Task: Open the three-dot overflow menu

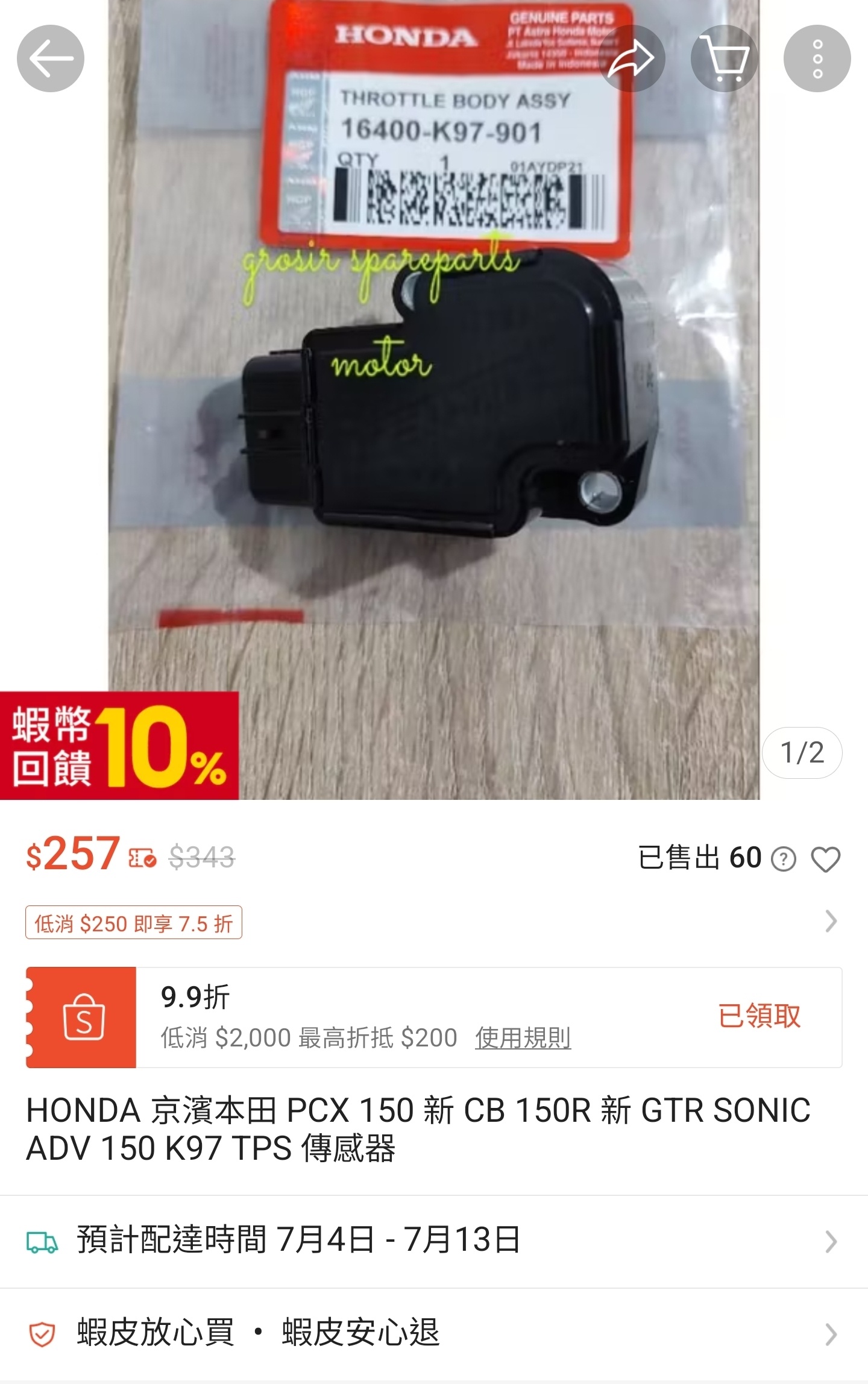Action: coord(817,58)
